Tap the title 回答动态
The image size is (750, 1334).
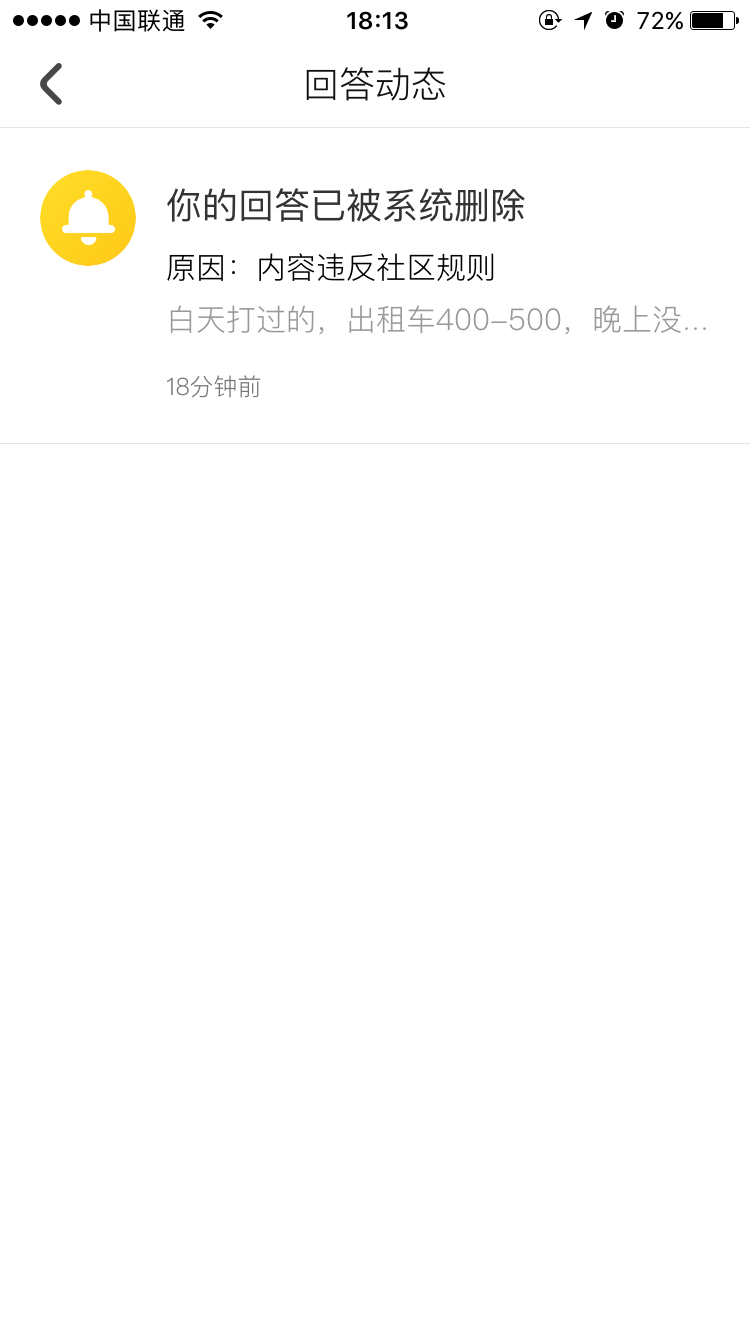pos(375,85)
